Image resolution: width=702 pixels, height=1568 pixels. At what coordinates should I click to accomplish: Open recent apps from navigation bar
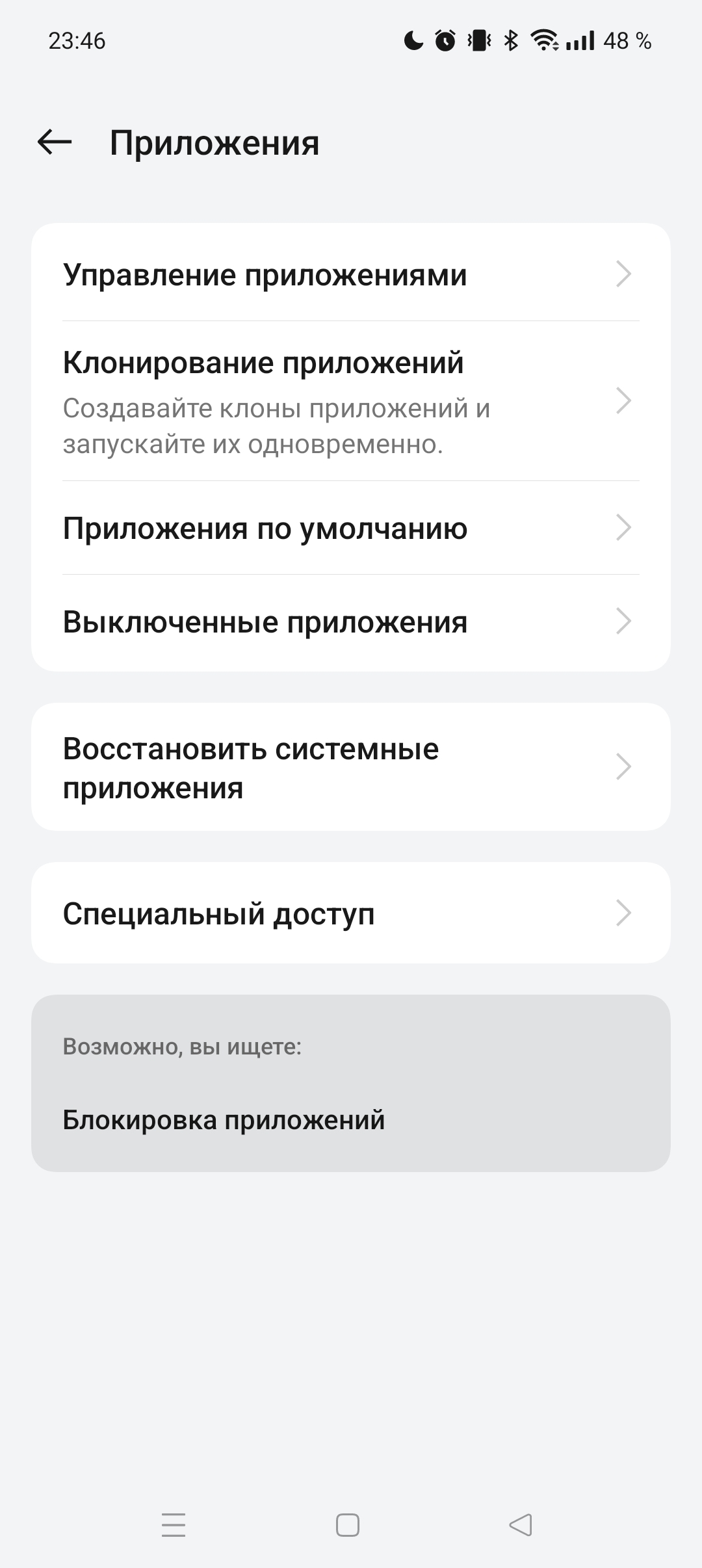[x=174, y=1525]
